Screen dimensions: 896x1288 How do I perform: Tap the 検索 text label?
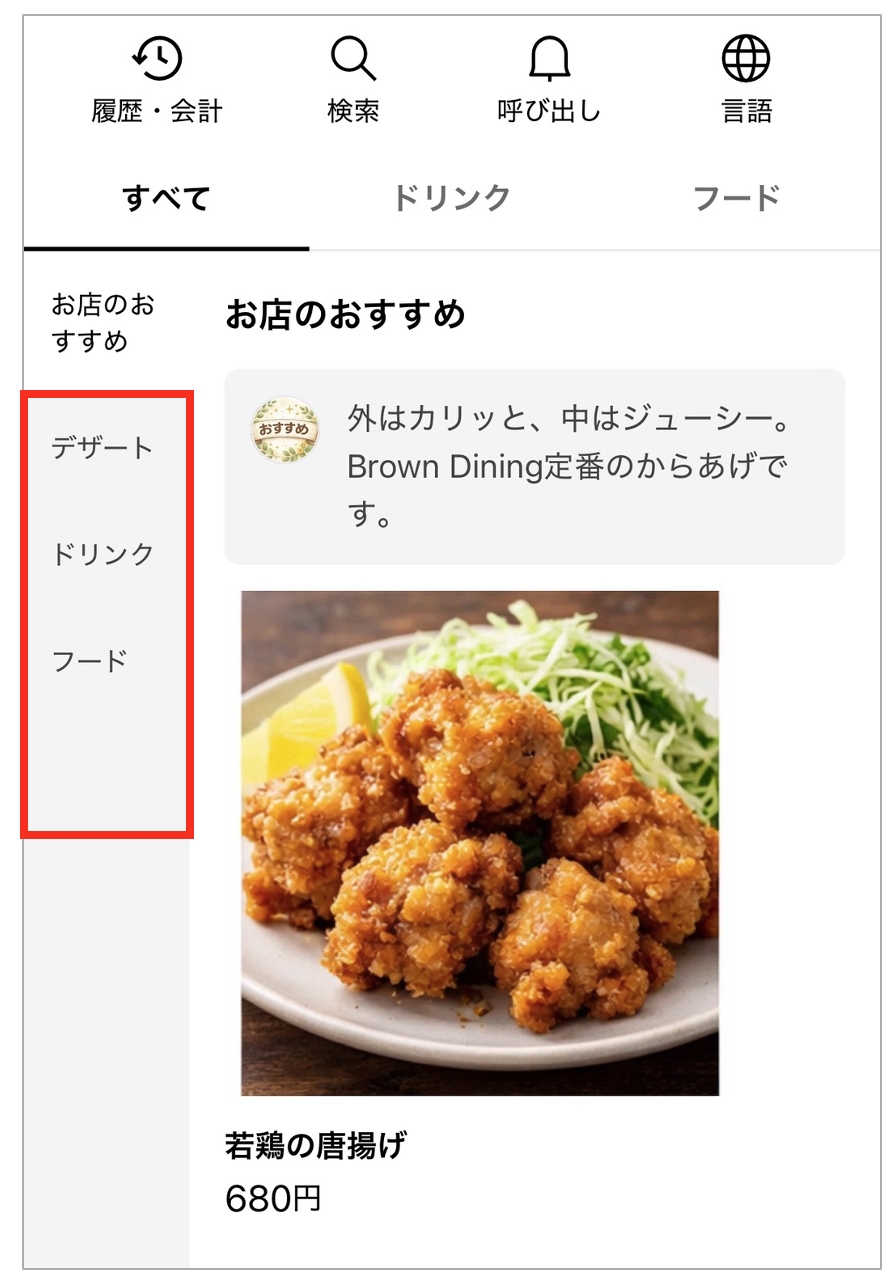[x=353, y=112]
